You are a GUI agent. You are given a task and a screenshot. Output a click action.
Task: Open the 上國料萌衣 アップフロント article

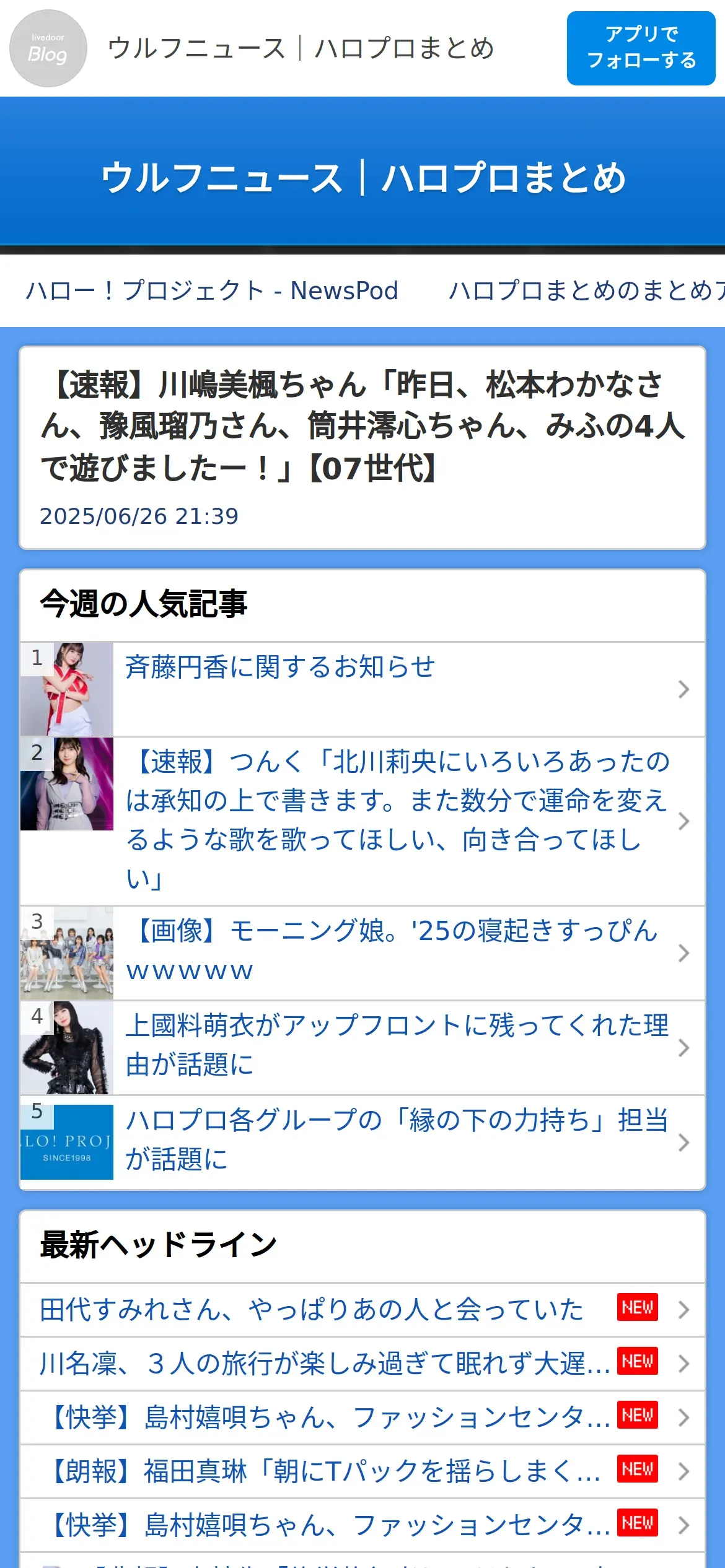point(362,1047)
